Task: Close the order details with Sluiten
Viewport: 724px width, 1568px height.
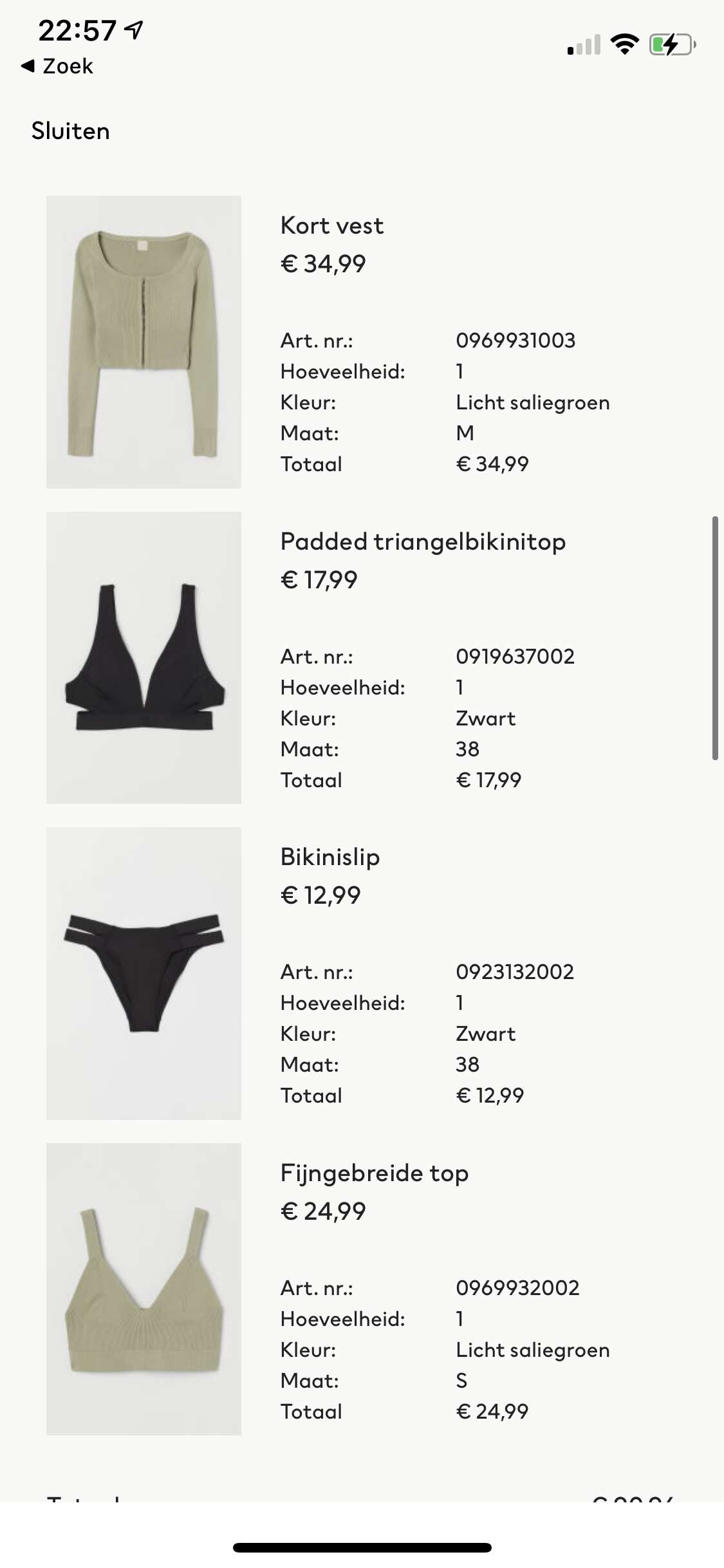Action: coord(70,131)
